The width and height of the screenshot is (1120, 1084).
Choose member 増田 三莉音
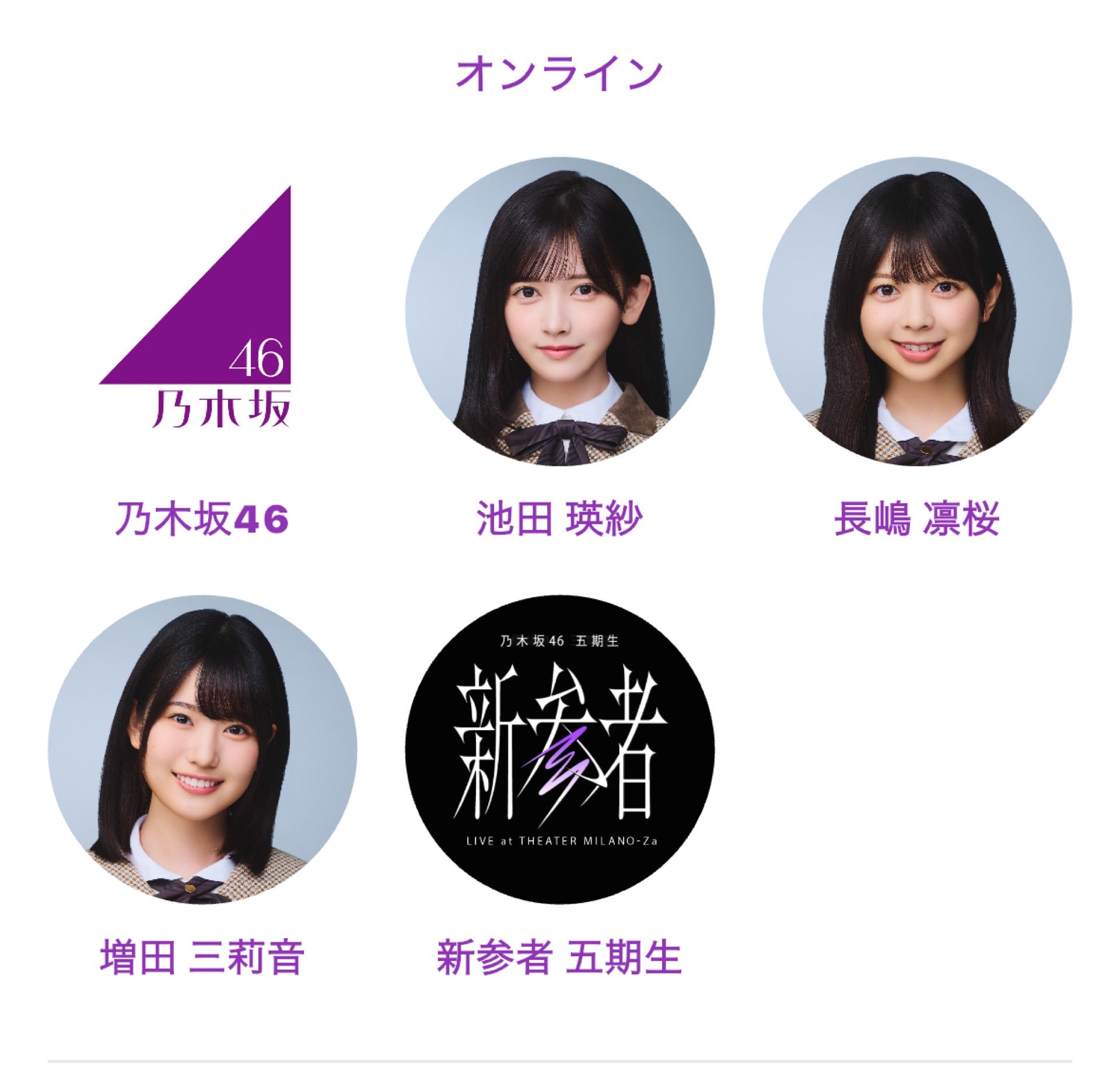pos(202,749)
